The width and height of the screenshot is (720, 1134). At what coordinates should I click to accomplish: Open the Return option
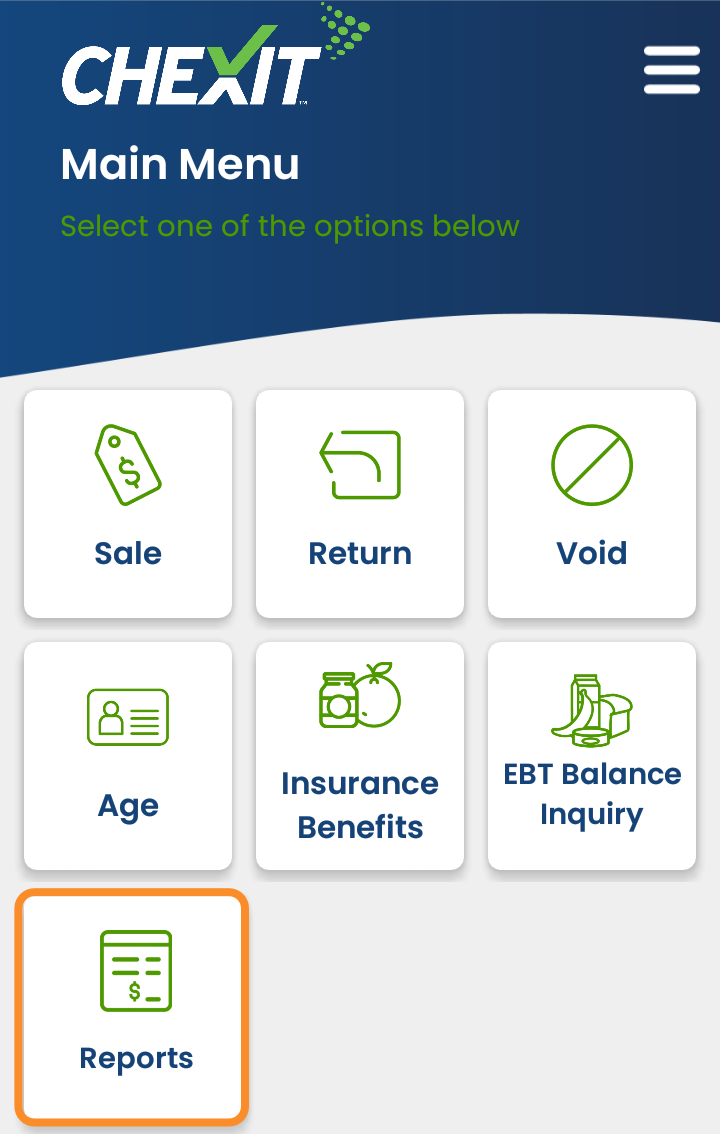point(360,504)
